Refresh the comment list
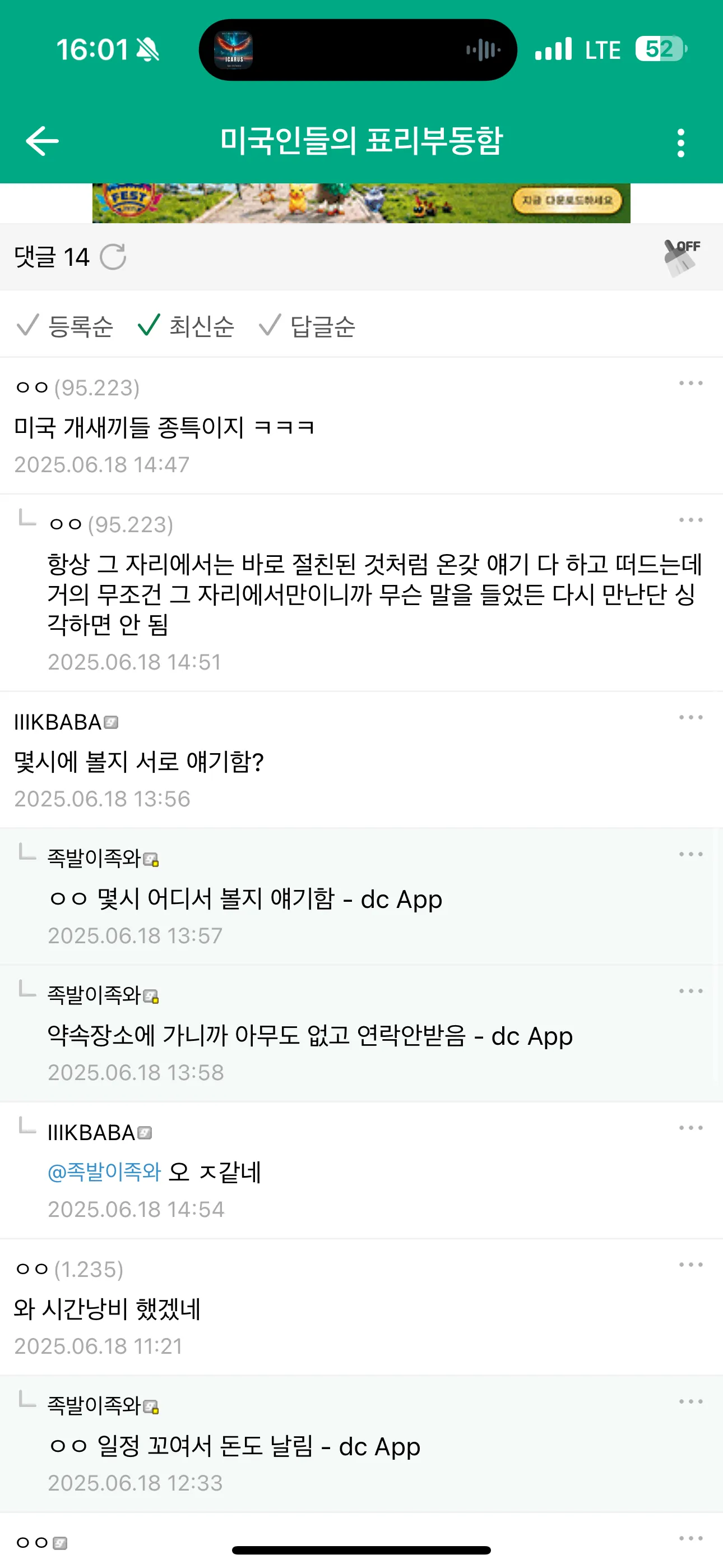Image resolution: width=723 pixels, height=1568 pixels. click(113, 257)
